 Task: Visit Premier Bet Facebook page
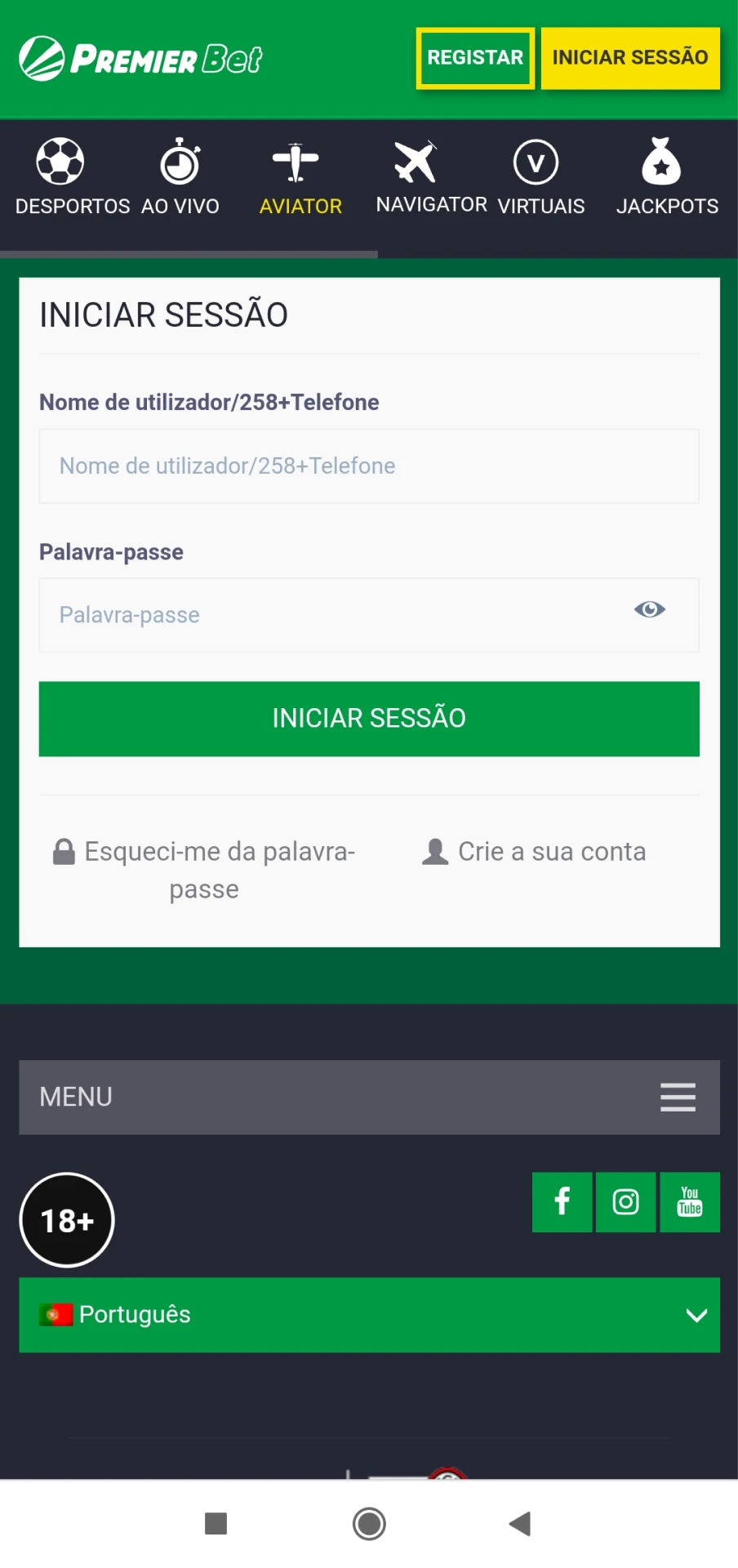[562, 1201]
